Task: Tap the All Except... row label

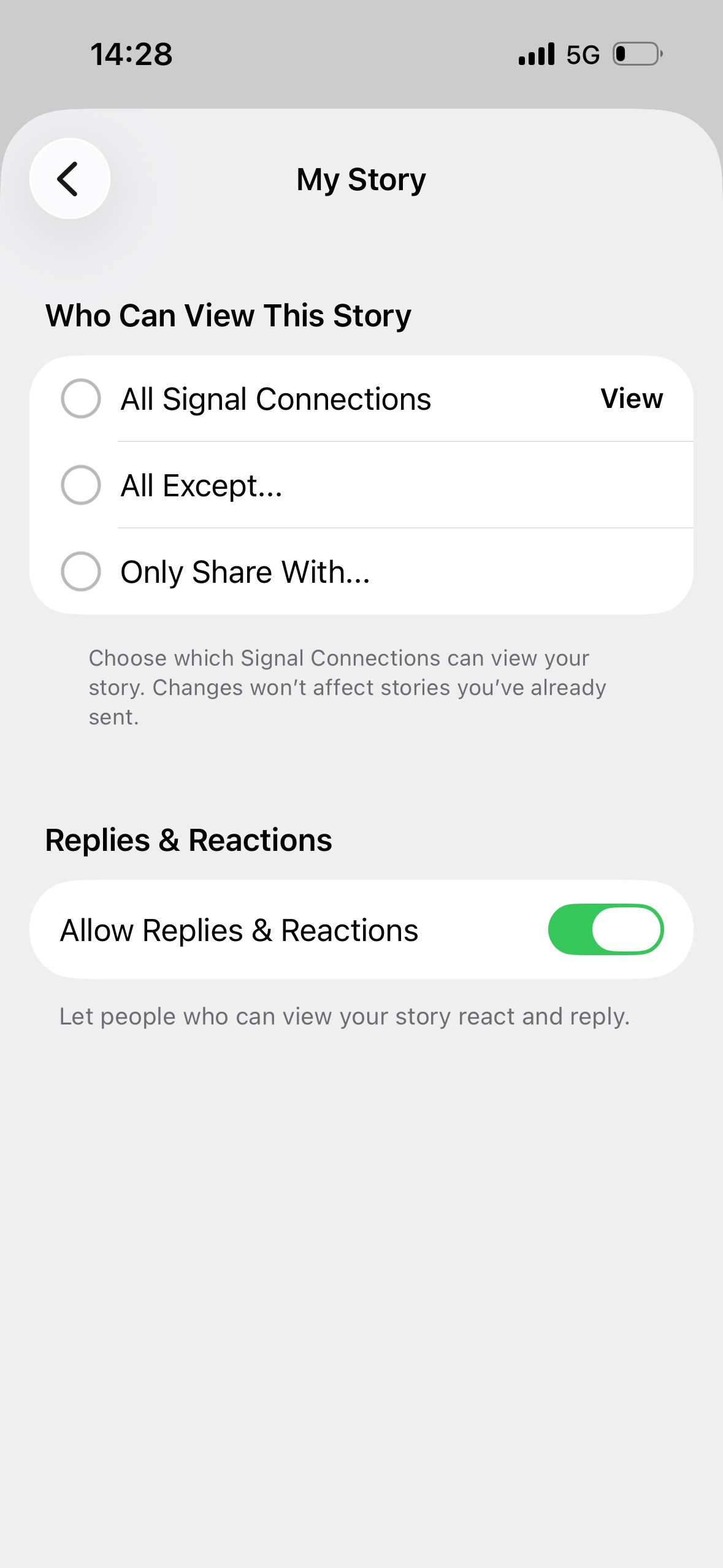Action: click(x=202, y=485)
